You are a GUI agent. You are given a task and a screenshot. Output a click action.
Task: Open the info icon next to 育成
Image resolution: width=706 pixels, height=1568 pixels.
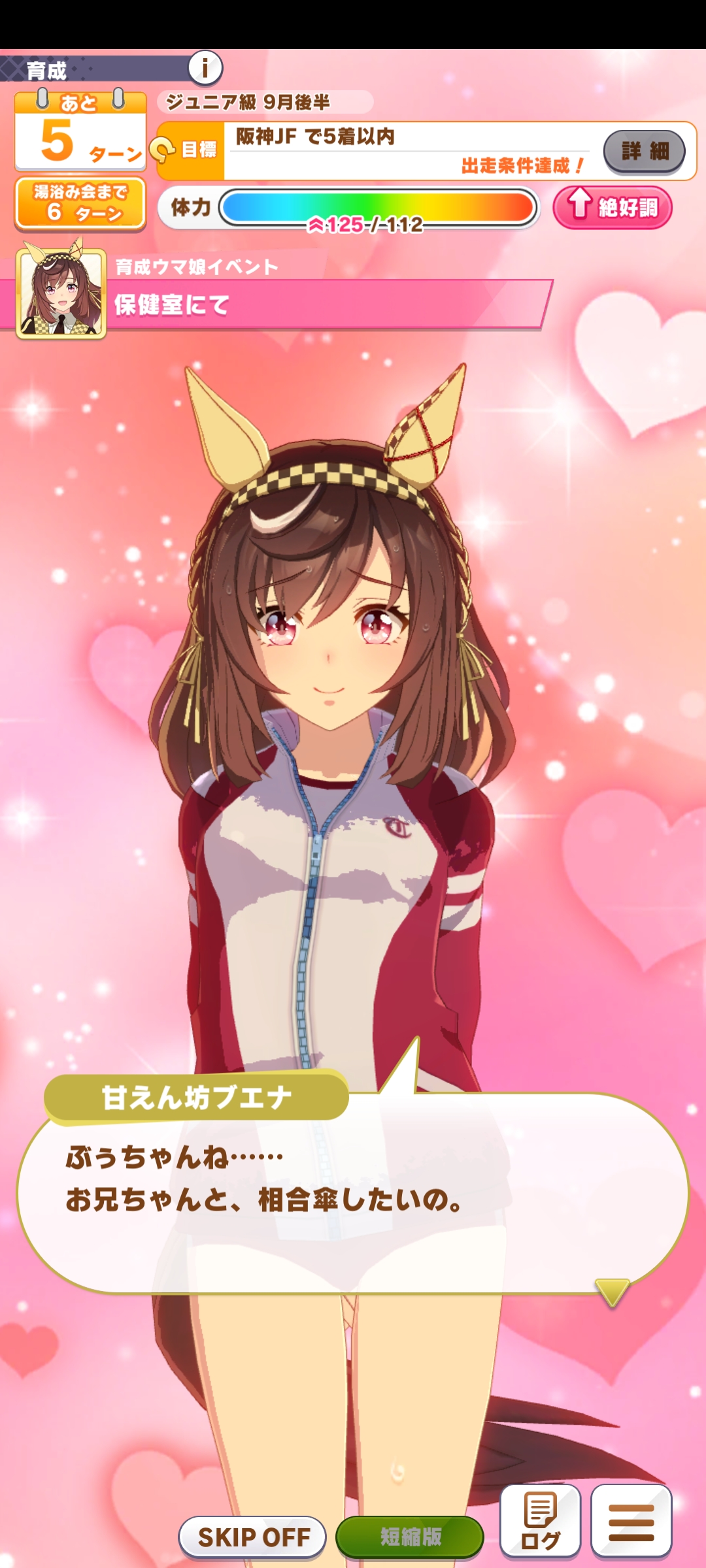click(205, 67)
